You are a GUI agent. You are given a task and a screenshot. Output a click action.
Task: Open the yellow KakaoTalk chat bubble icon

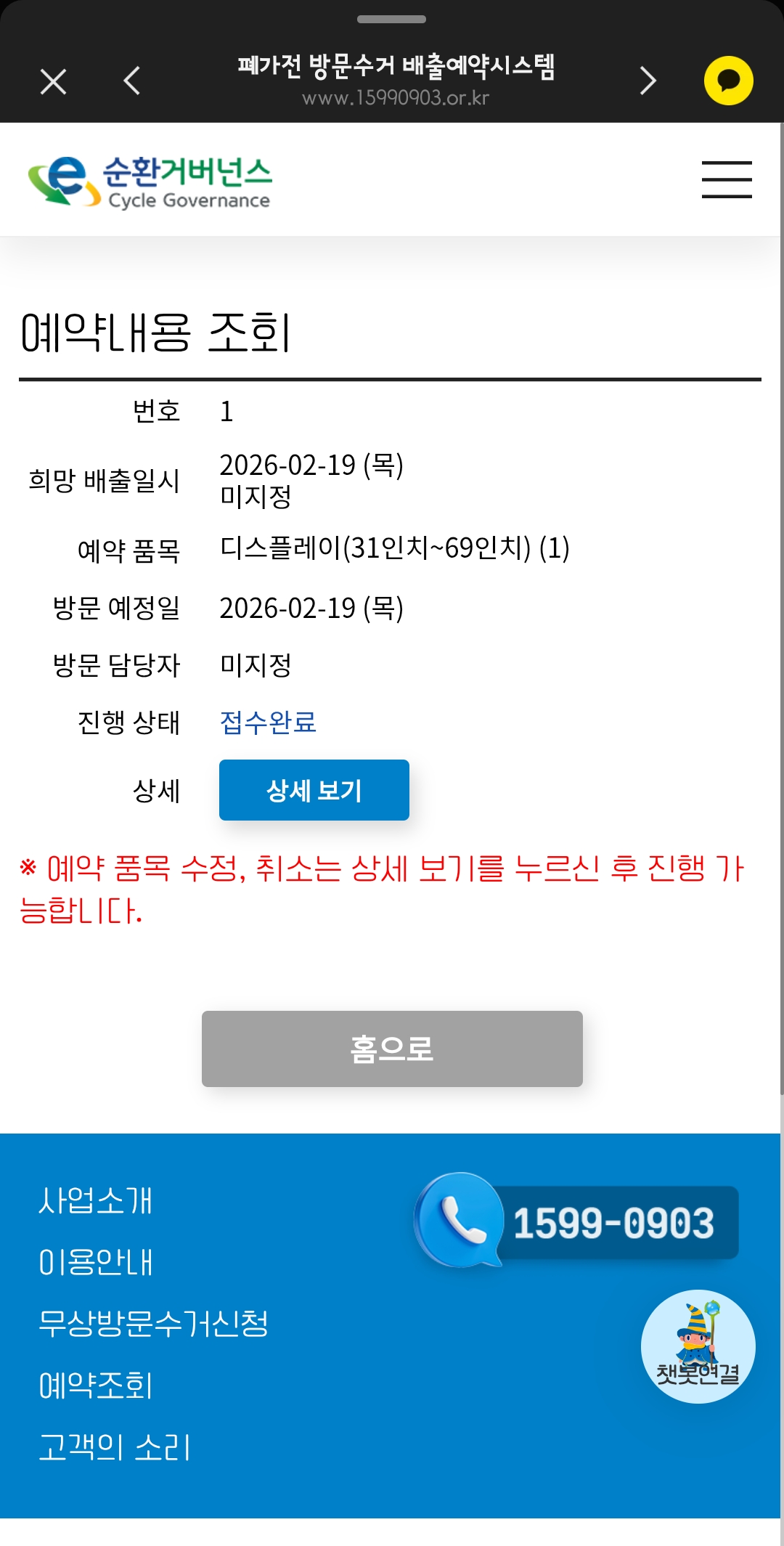coord(728,81)
